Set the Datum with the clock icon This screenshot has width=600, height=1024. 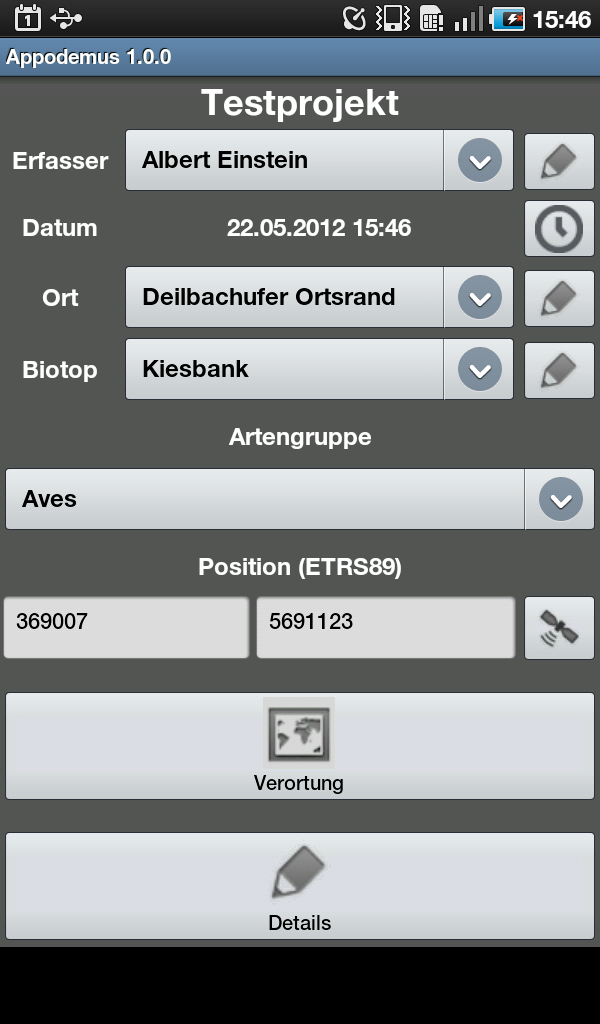point(560,229)
